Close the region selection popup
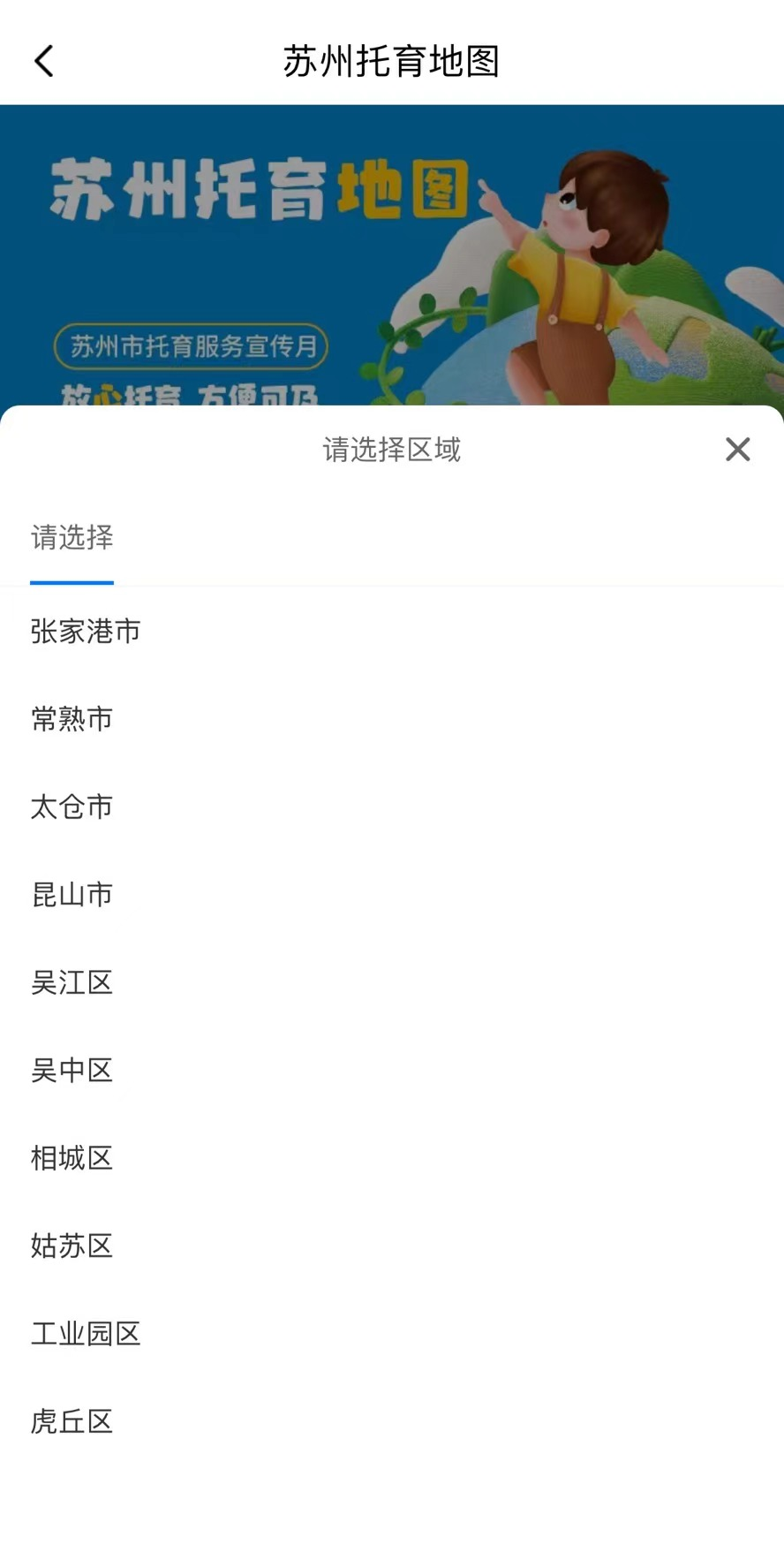This screenshot has width=784, height=1545. 737,450
